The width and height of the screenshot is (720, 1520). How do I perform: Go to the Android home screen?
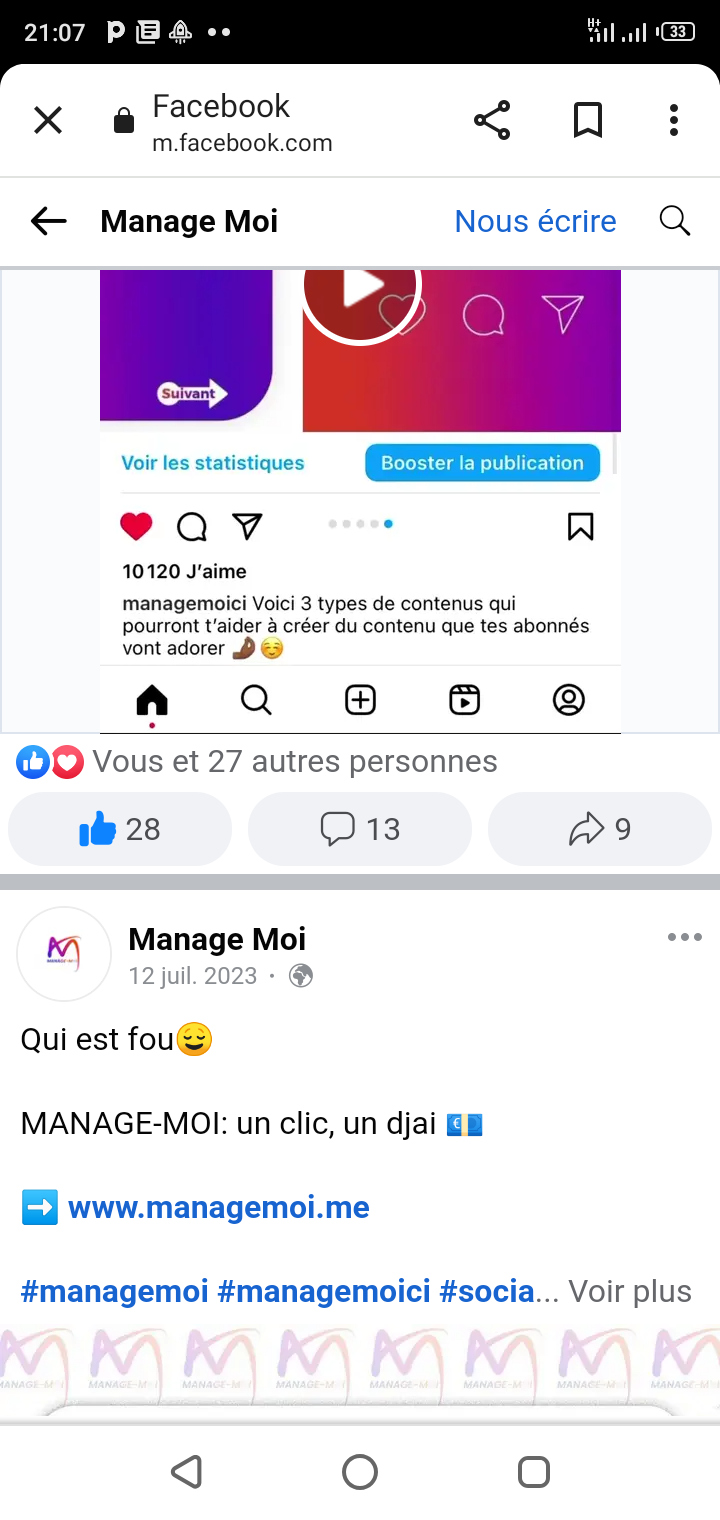pyautogui.click(x=360, y=1472)
